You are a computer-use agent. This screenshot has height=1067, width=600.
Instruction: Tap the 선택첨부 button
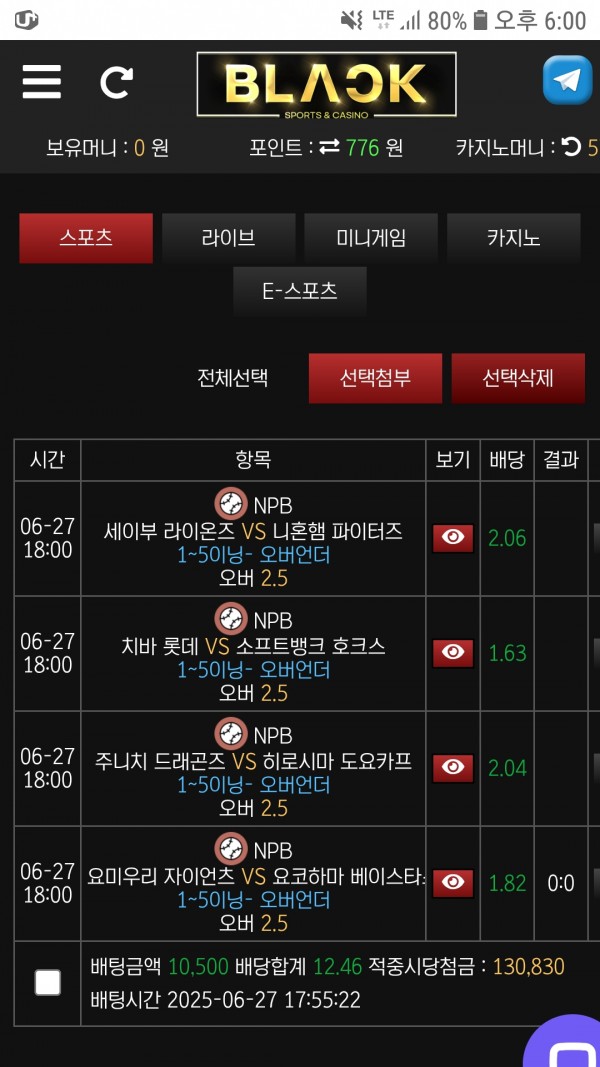pos(376,378)
